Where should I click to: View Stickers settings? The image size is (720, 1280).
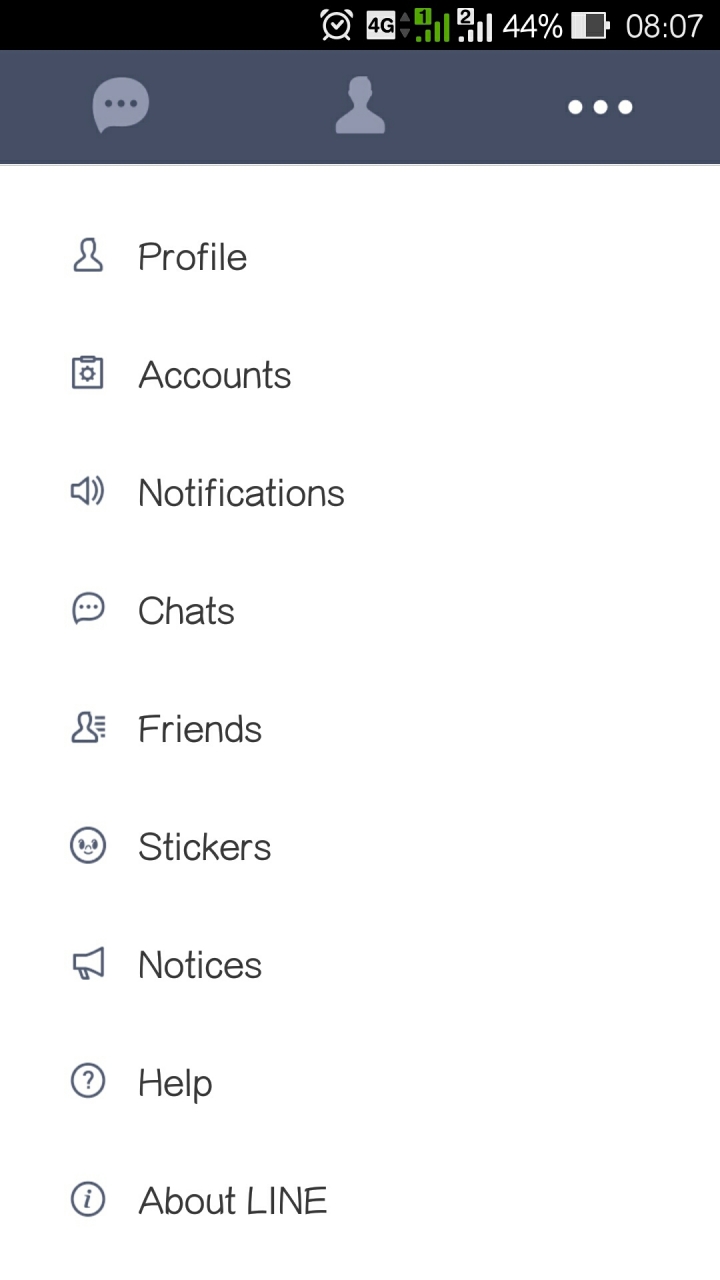[360, 847]
